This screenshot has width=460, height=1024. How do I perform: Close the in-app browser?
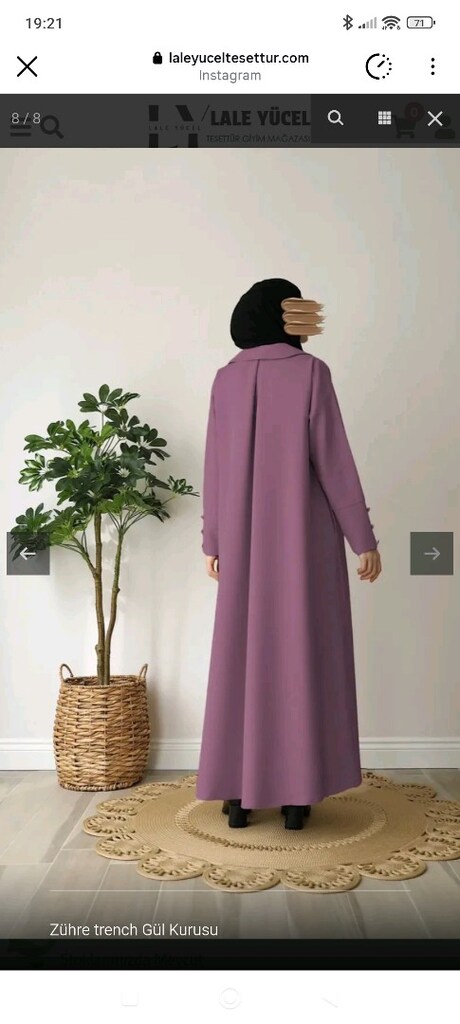[x=27, y=67]
